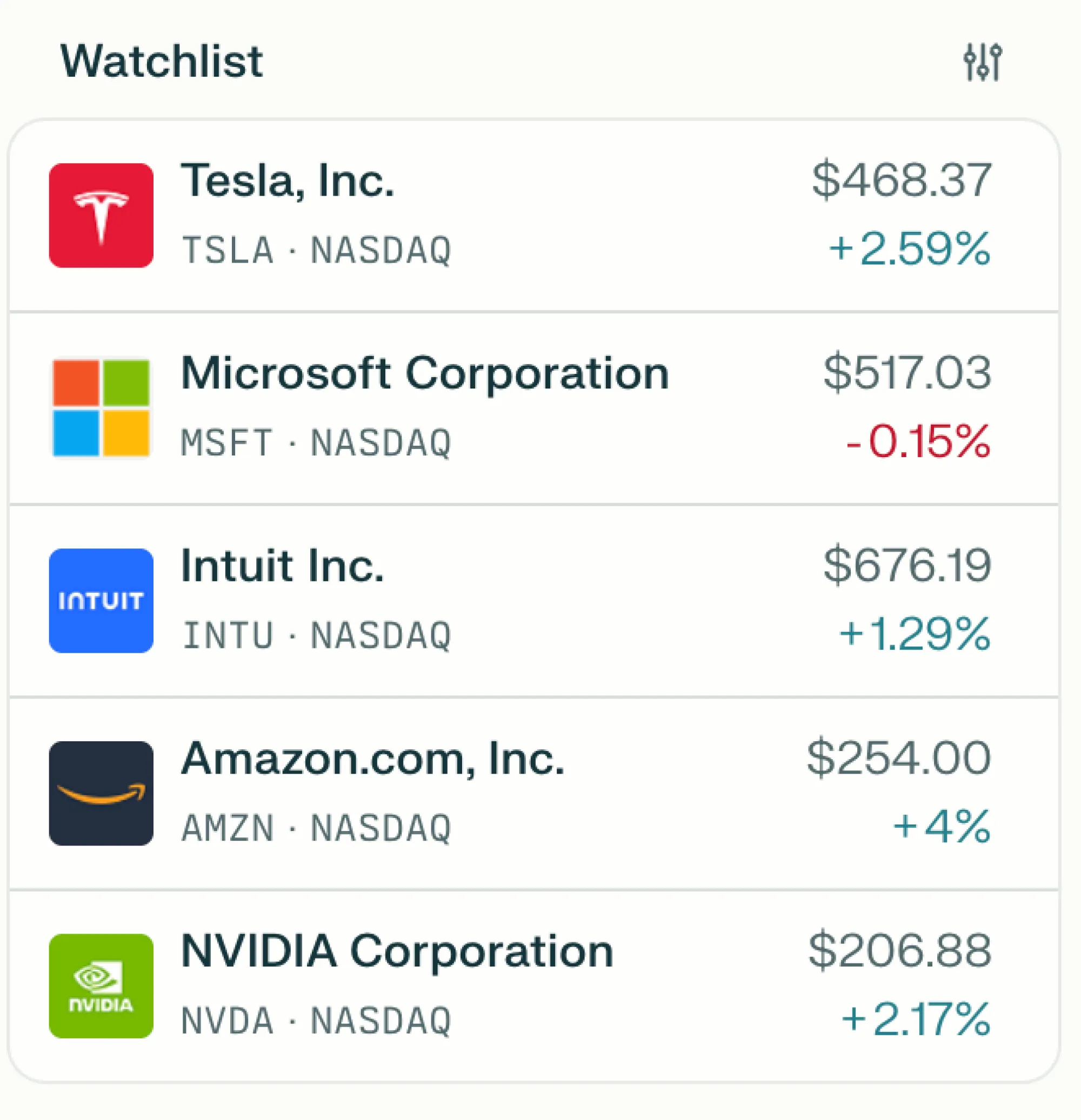Viewport: 1081px width, 1120px height.
Task: Click the Watchlist heading
Action: coord(162,62)
